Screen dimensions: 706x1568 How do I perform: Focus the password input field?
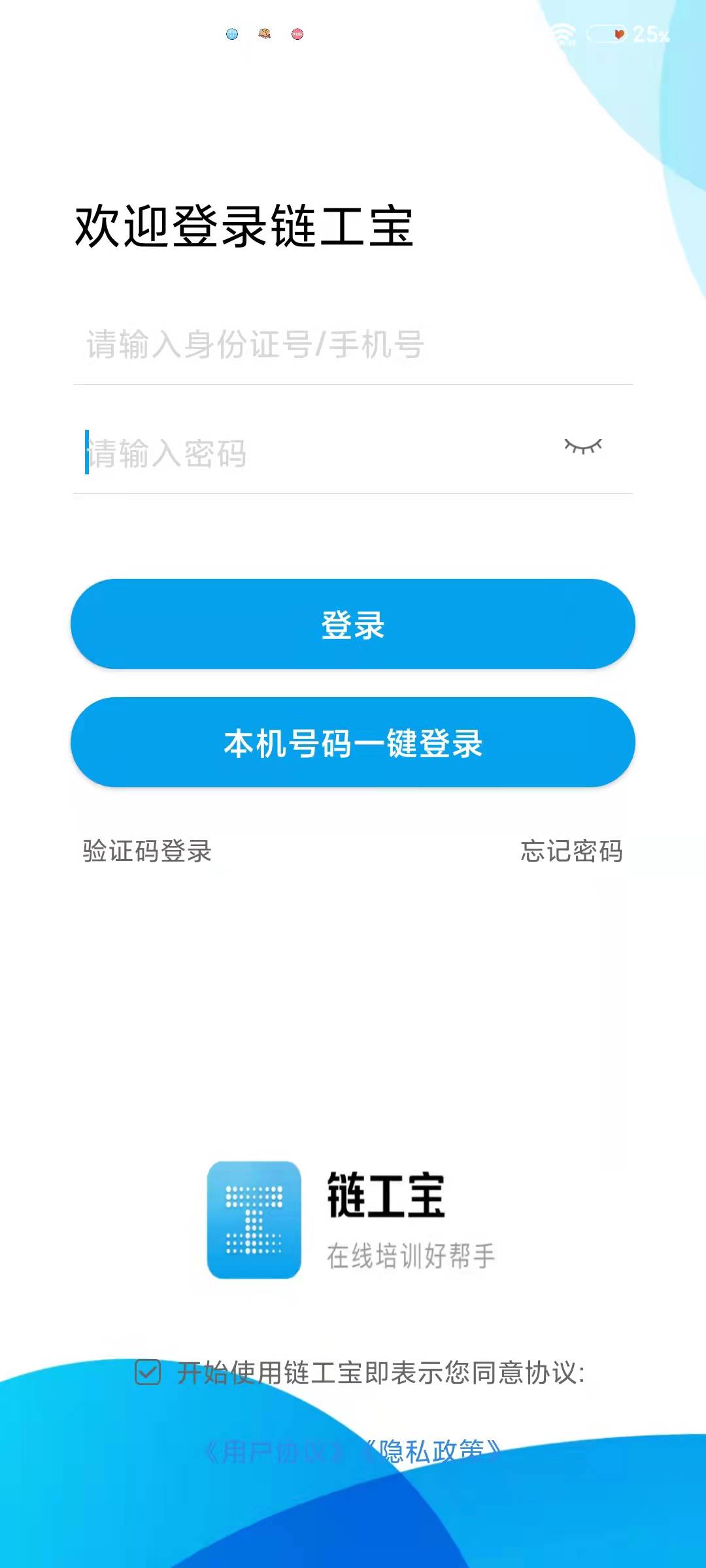pos(314,453)
